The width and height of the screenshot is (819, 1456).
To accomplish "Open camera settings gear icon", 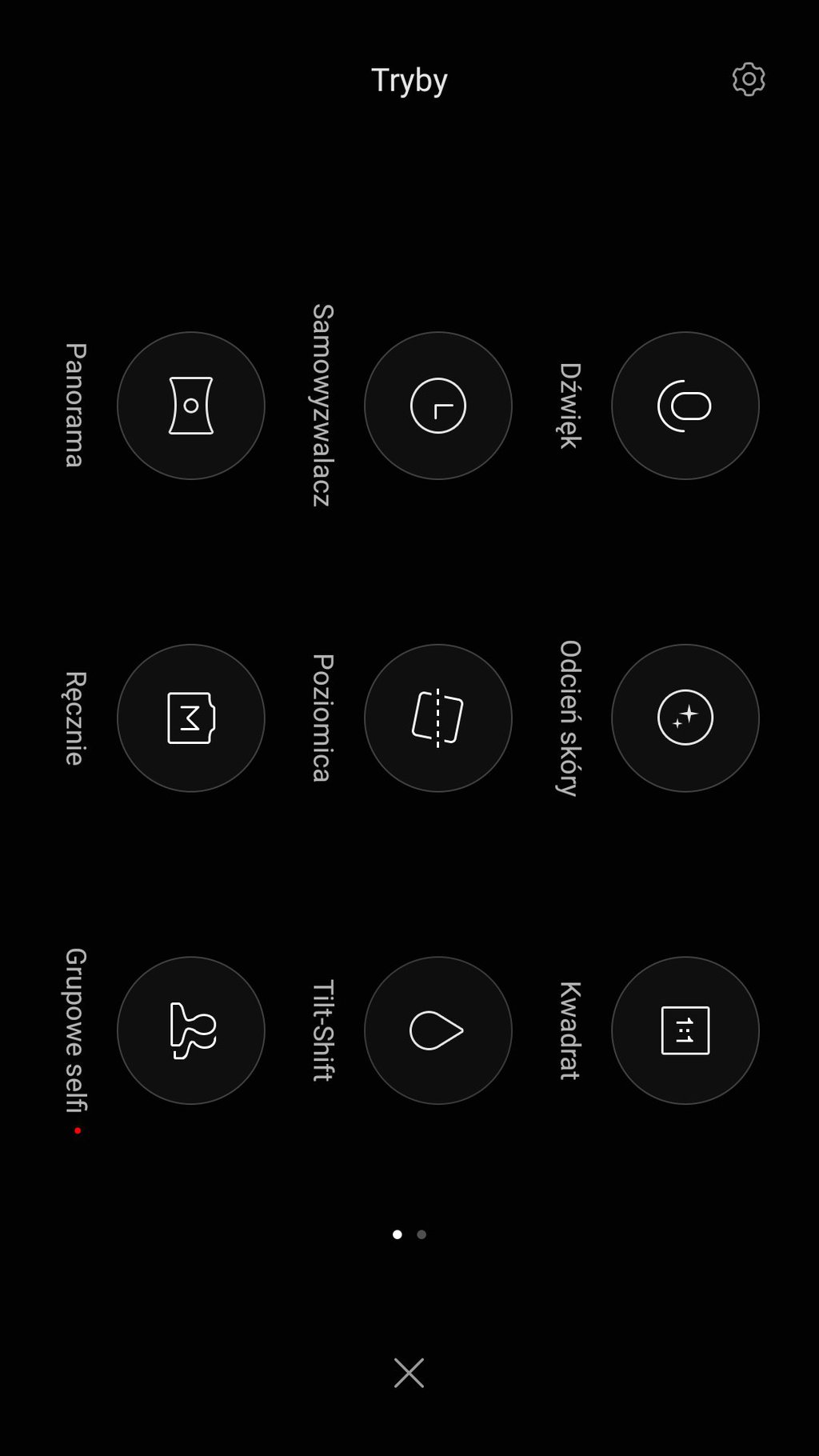I will coord(749,79).
